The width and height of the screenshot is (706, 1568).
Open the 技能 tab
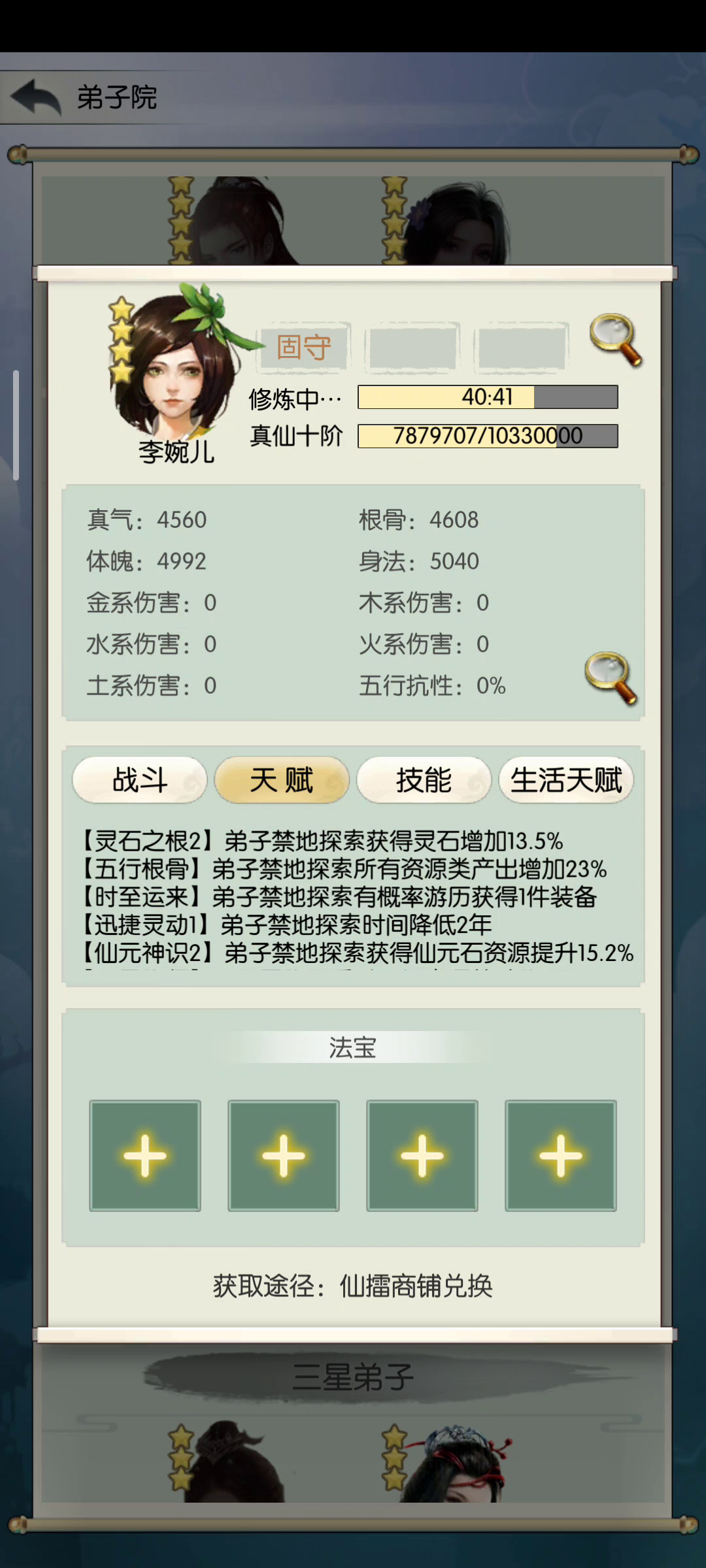coord(424,780)
